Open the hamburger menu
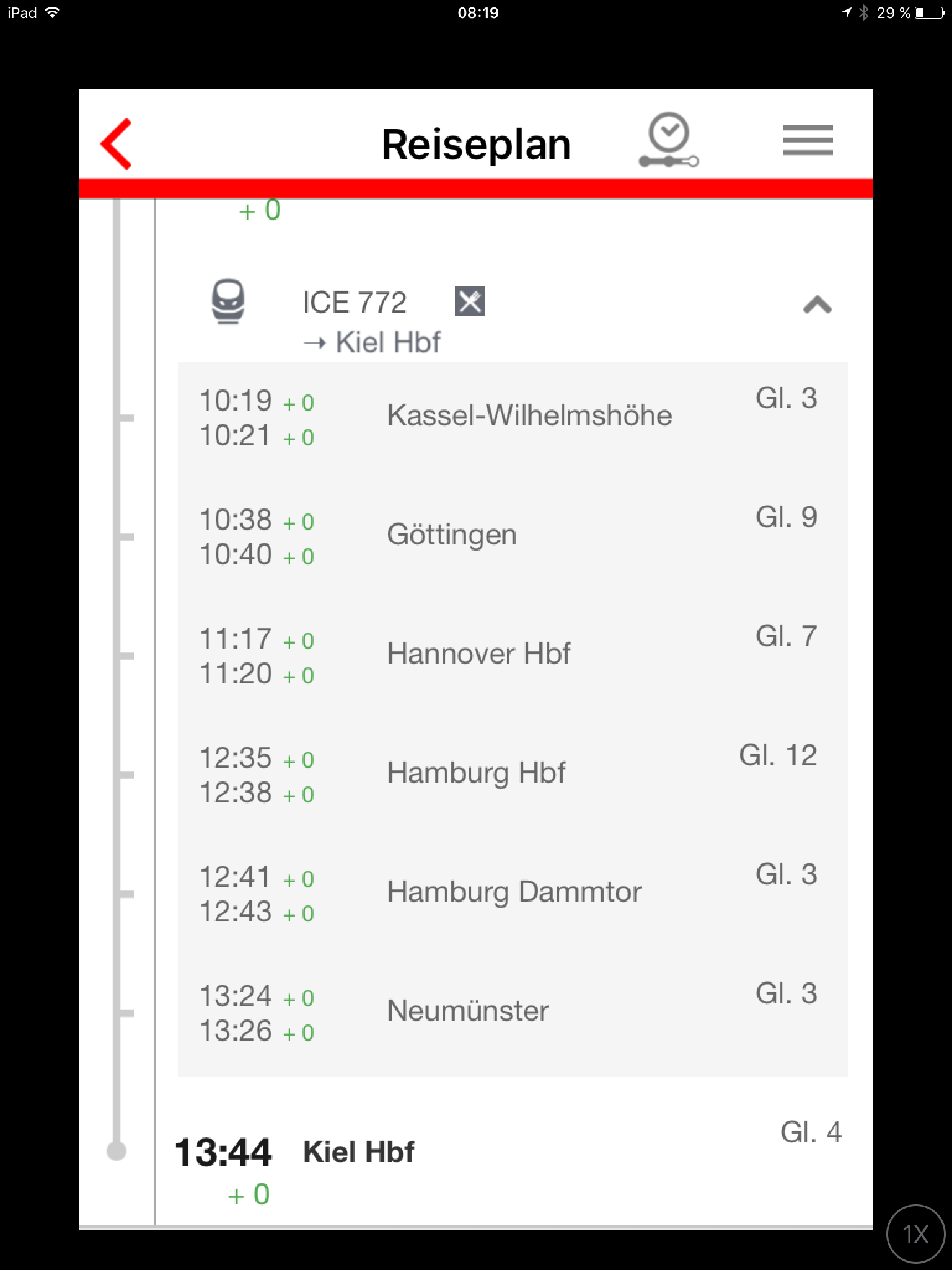The width and height of the screenshot is (952, 1270). point(808,141)
